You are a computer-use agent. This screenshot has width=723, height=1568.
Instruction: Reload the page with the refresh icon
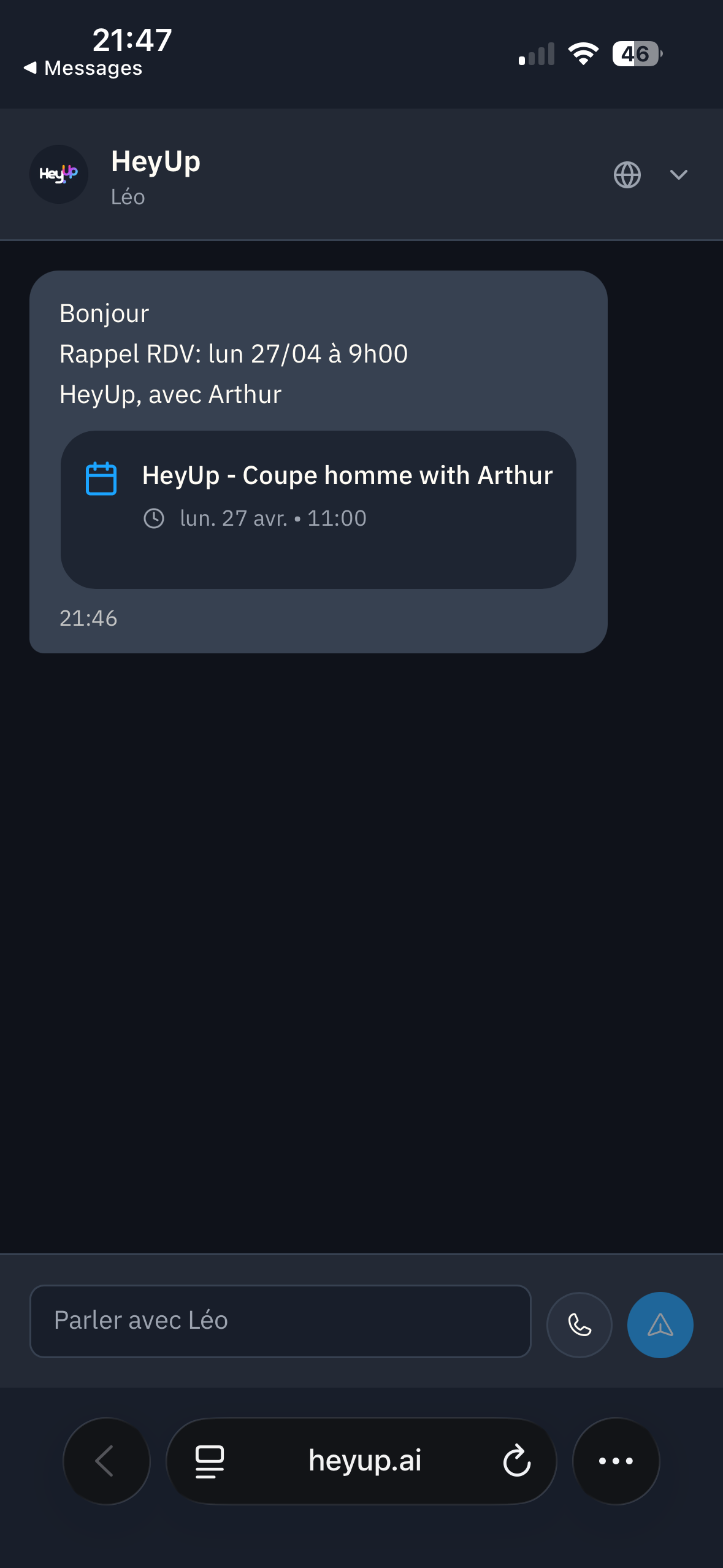point(517,1461)
